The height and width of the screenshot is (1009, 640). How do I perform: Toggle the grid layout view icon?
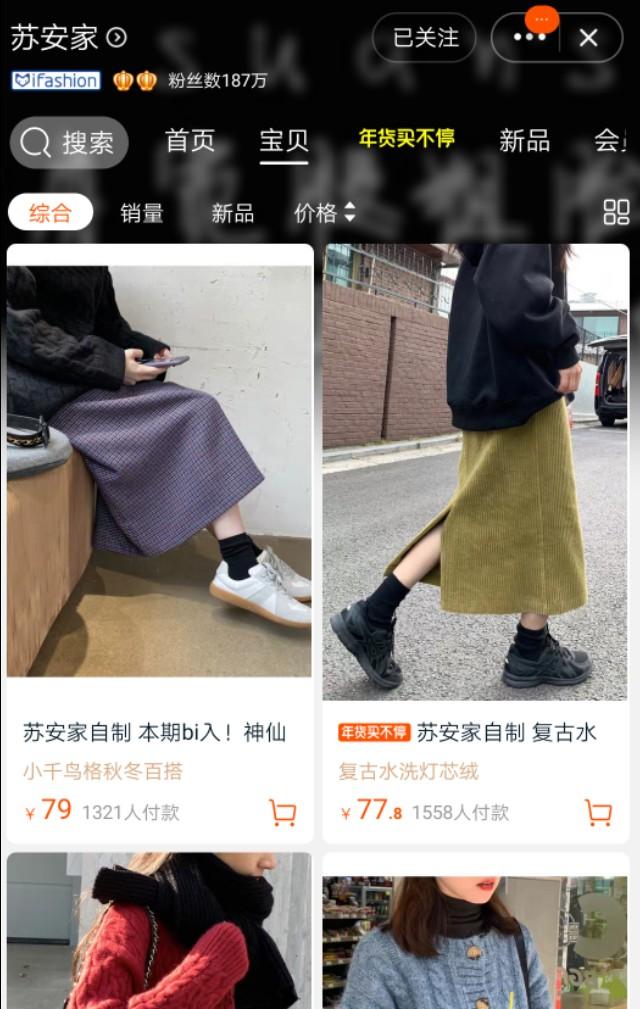(x=616, y=212)
